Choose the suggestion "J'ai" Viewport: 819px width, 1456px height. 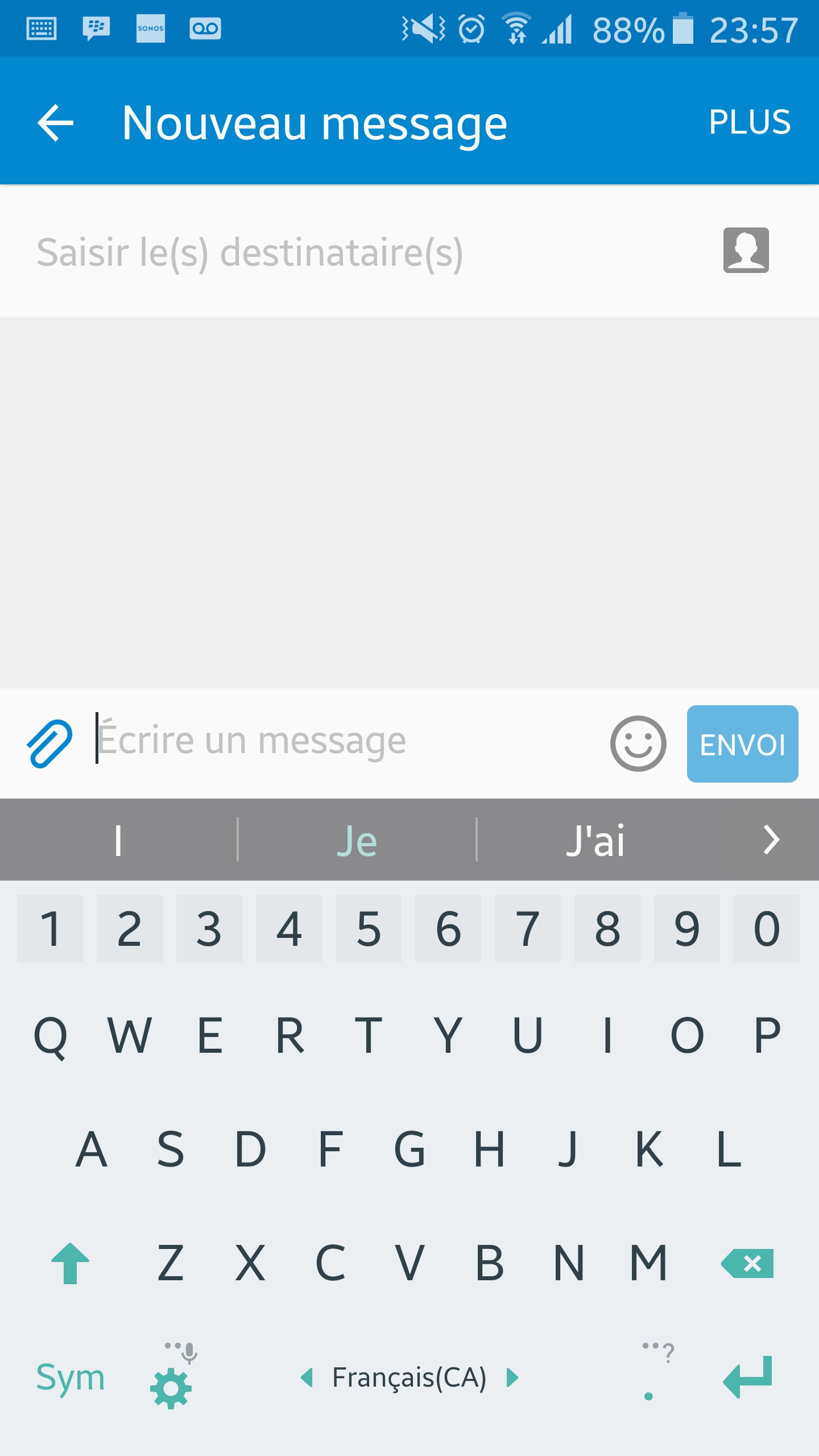coord(595,841)
